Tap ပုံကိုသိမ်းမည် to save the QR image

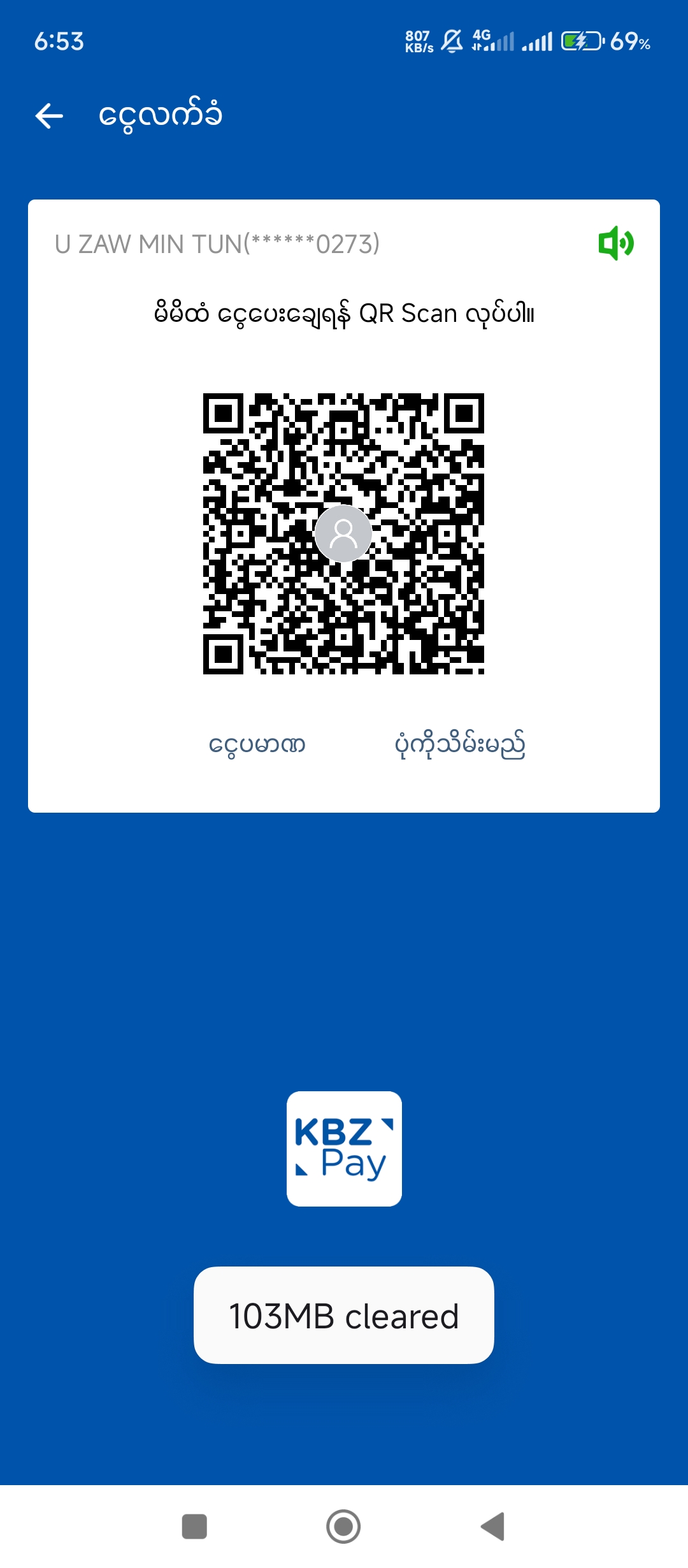pyautogui.click(x=460, y=744)
